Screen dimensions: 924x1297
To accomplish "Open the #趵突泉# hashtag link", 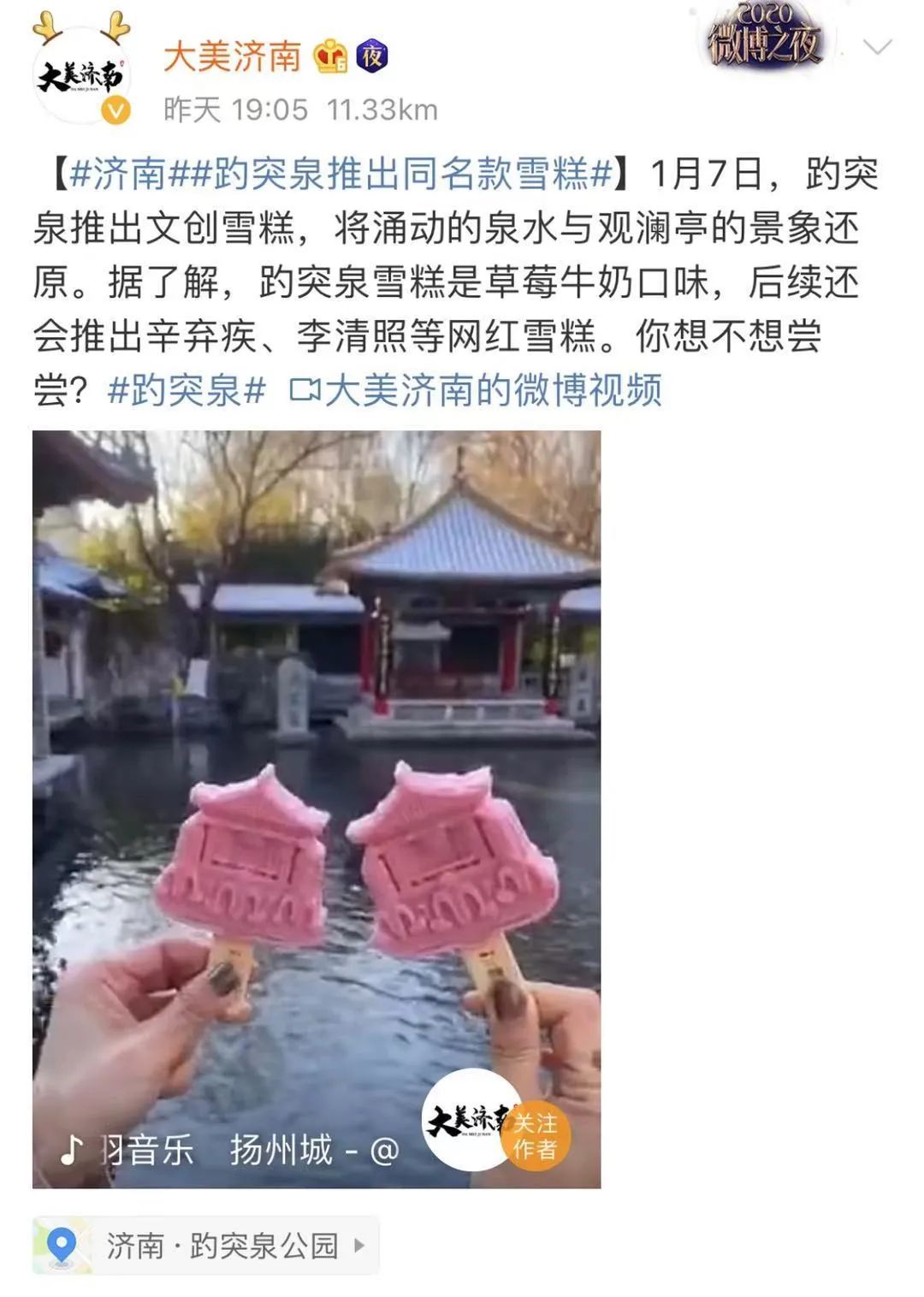I will coord(187,390).
